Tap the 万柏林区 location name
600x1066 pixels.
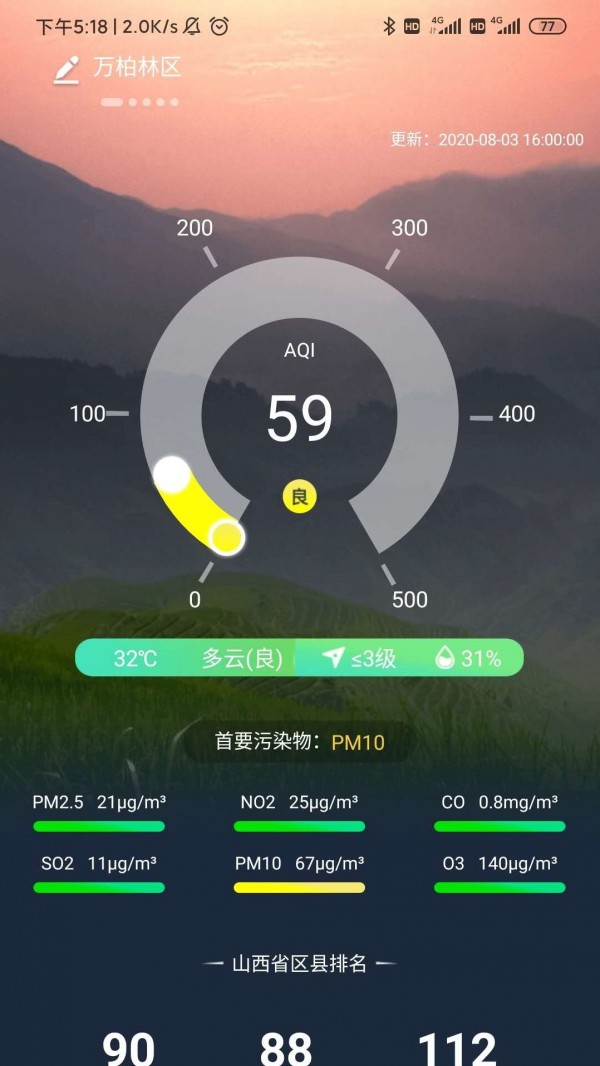(137, 68)
